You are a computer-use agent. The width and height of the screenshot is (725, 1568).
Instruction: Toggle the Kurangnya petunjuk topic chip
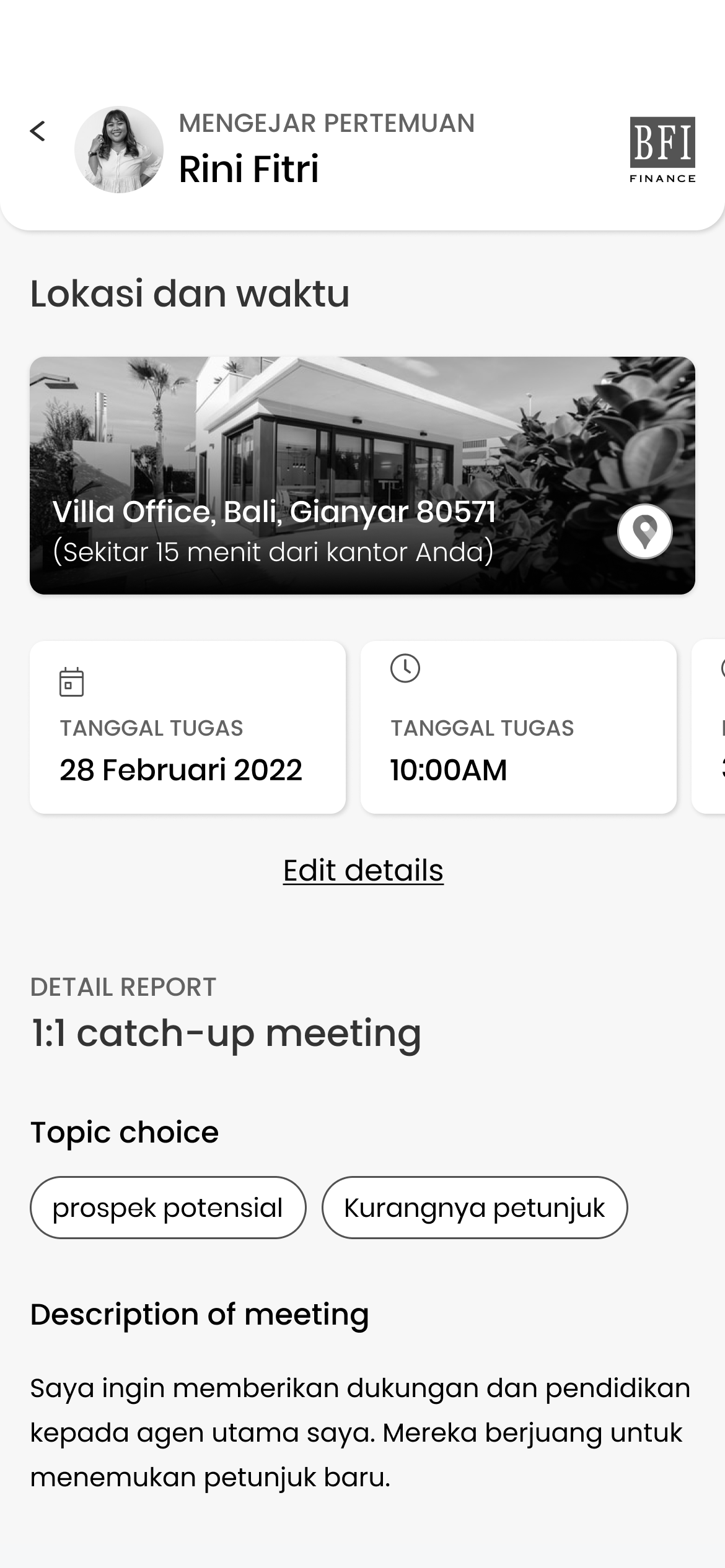[x=475, y=1207]
